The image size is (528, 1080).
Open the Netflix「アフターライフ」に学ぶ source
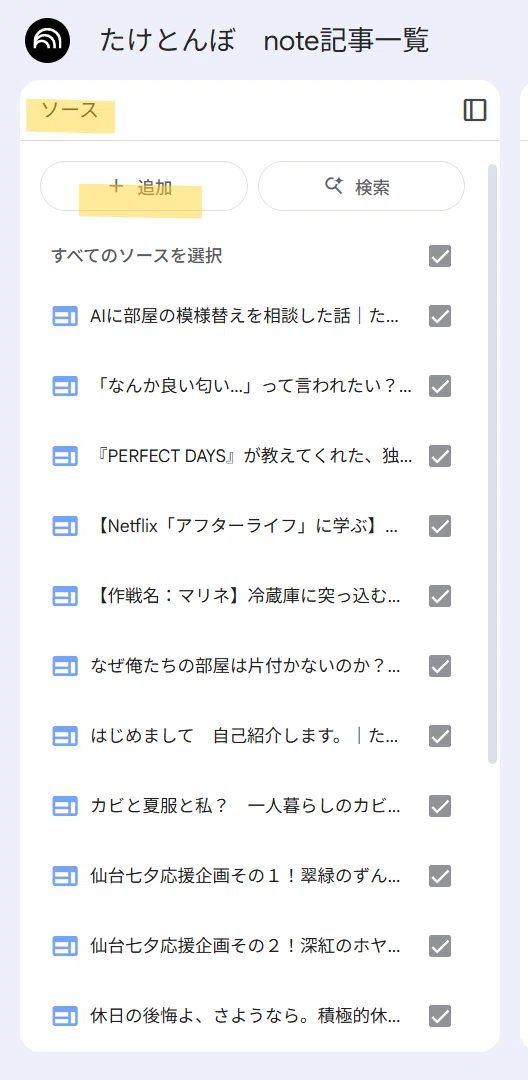244,526
